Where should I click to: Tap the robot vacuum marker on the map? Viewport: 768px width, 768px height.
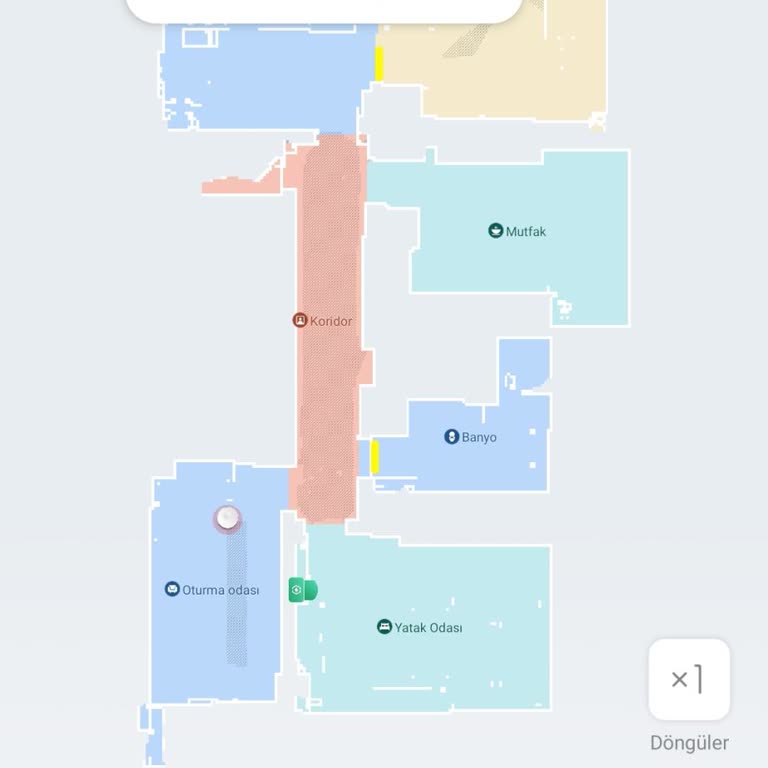click(x=228, y=518)
